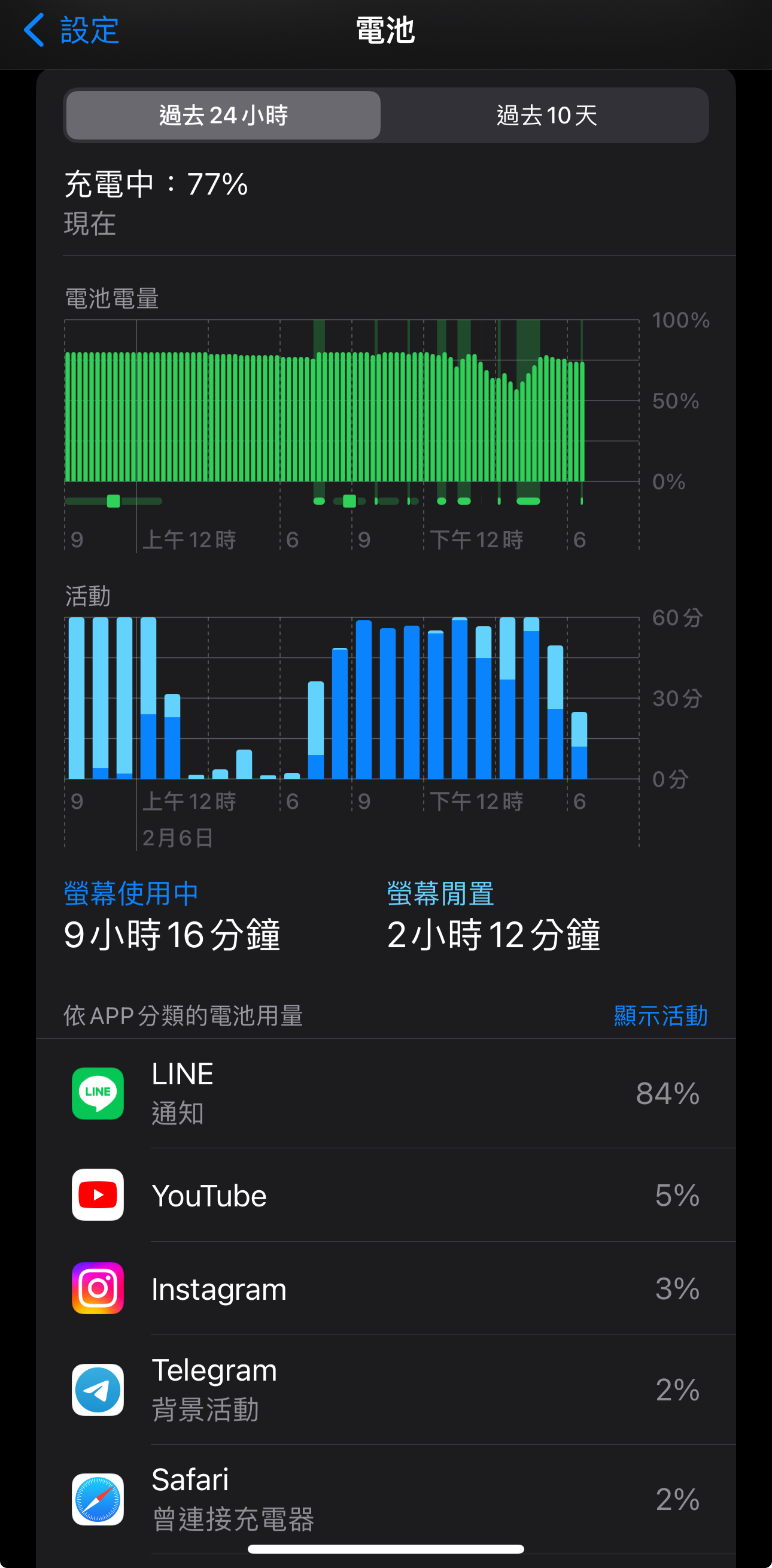The image size is (772, 1568).
Task: Switch to 過去 10 天 view
Action: pyautogui.click(x=546, y=115)
